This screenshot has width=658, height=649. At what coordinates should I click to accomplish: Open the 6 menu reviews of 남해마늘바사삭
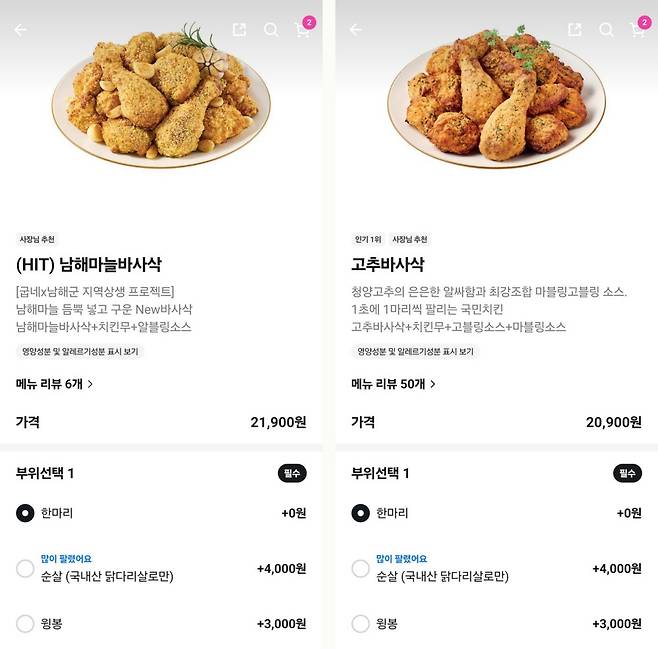(x=55, y=384)
